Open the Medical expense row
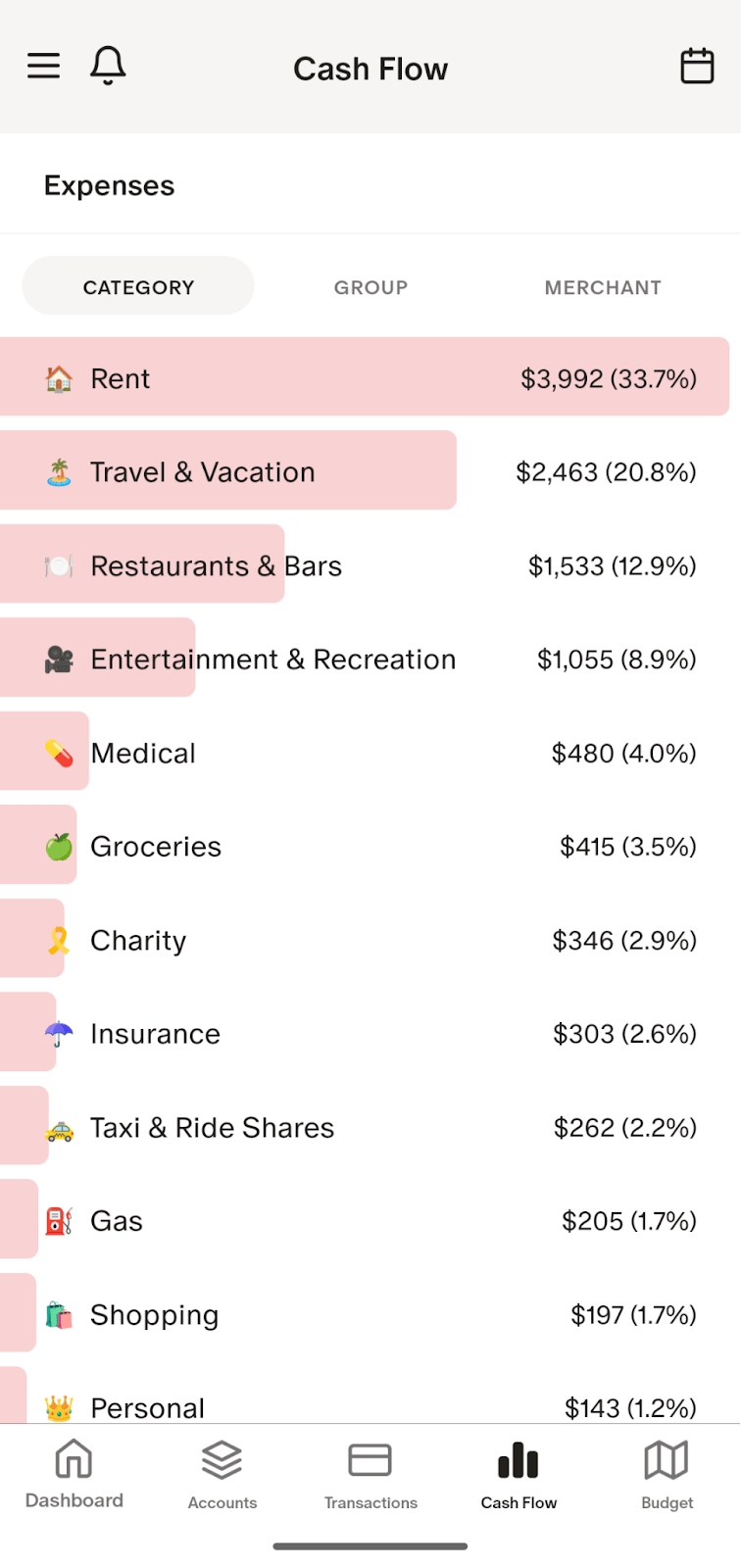Viewport: 741px width, 1568px height. (370, 752)
